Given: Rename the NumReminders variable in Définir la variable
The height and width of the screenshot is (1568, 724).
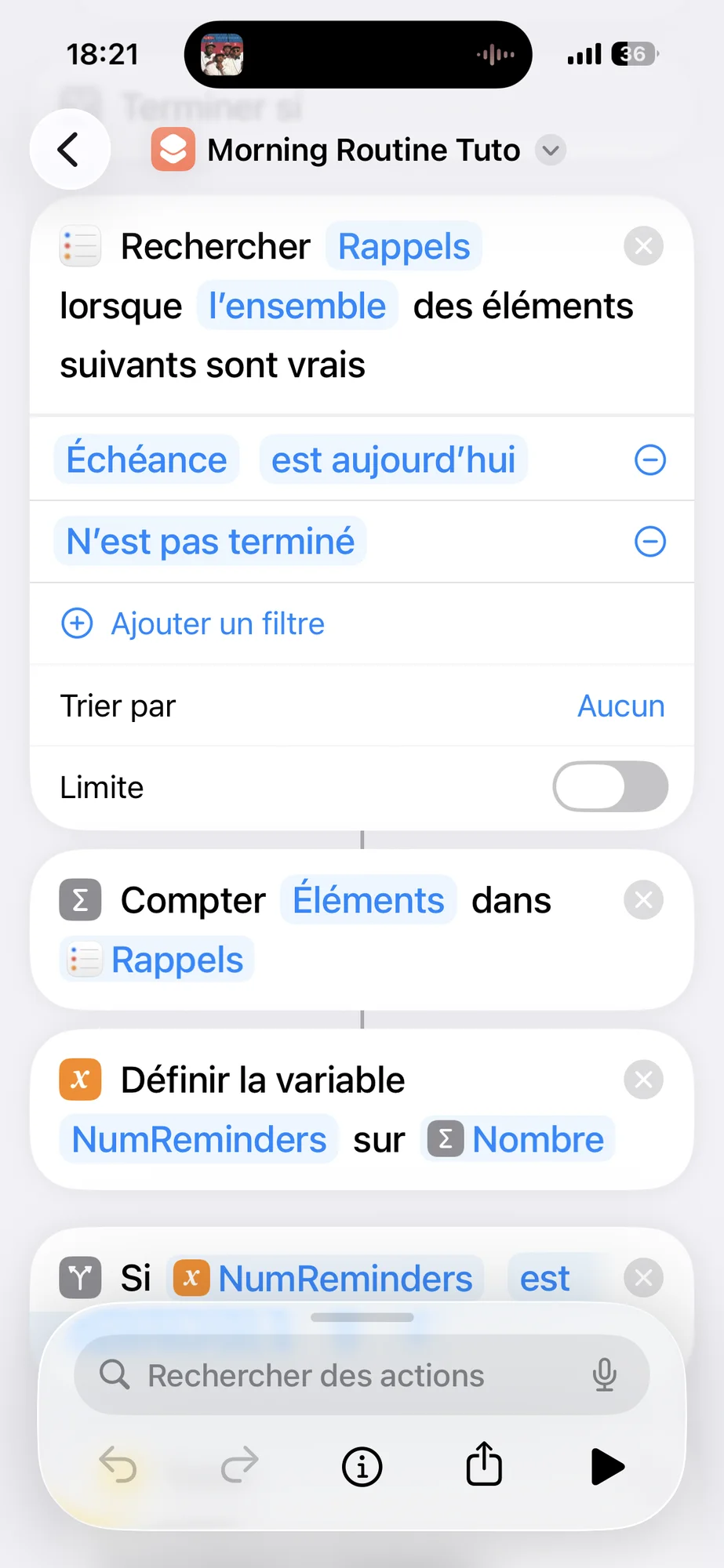Looking at the screenshot, I should (x=199, y=1140).
